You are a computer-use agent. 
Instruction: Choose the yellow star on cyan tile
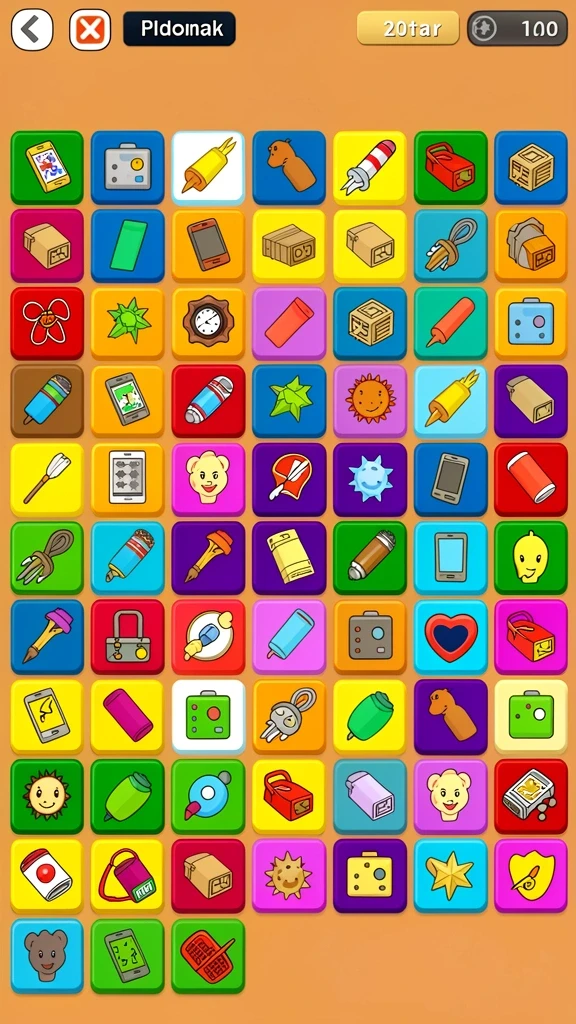click(x=451, y=876)
